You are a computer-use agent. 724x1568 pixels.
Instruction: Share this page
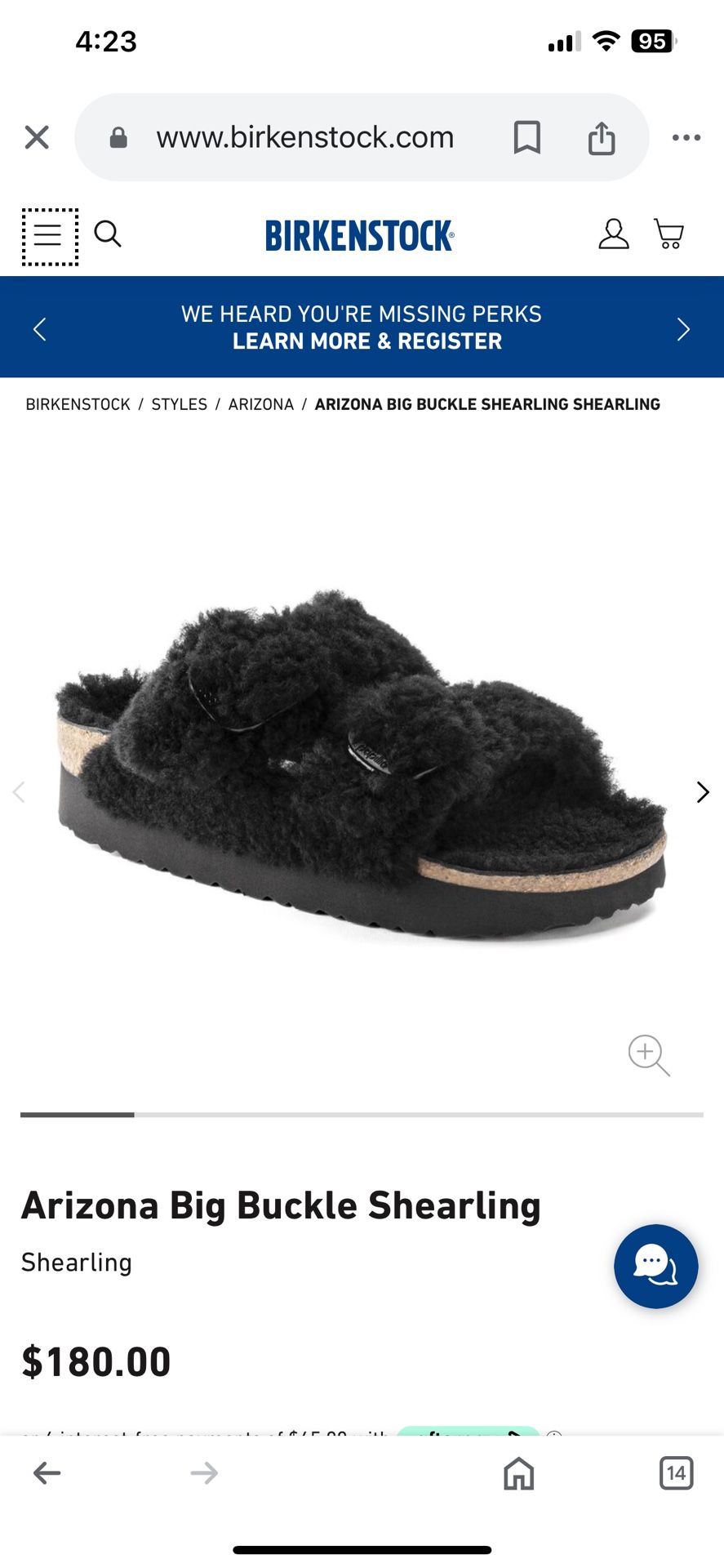(x=602, y=137)
